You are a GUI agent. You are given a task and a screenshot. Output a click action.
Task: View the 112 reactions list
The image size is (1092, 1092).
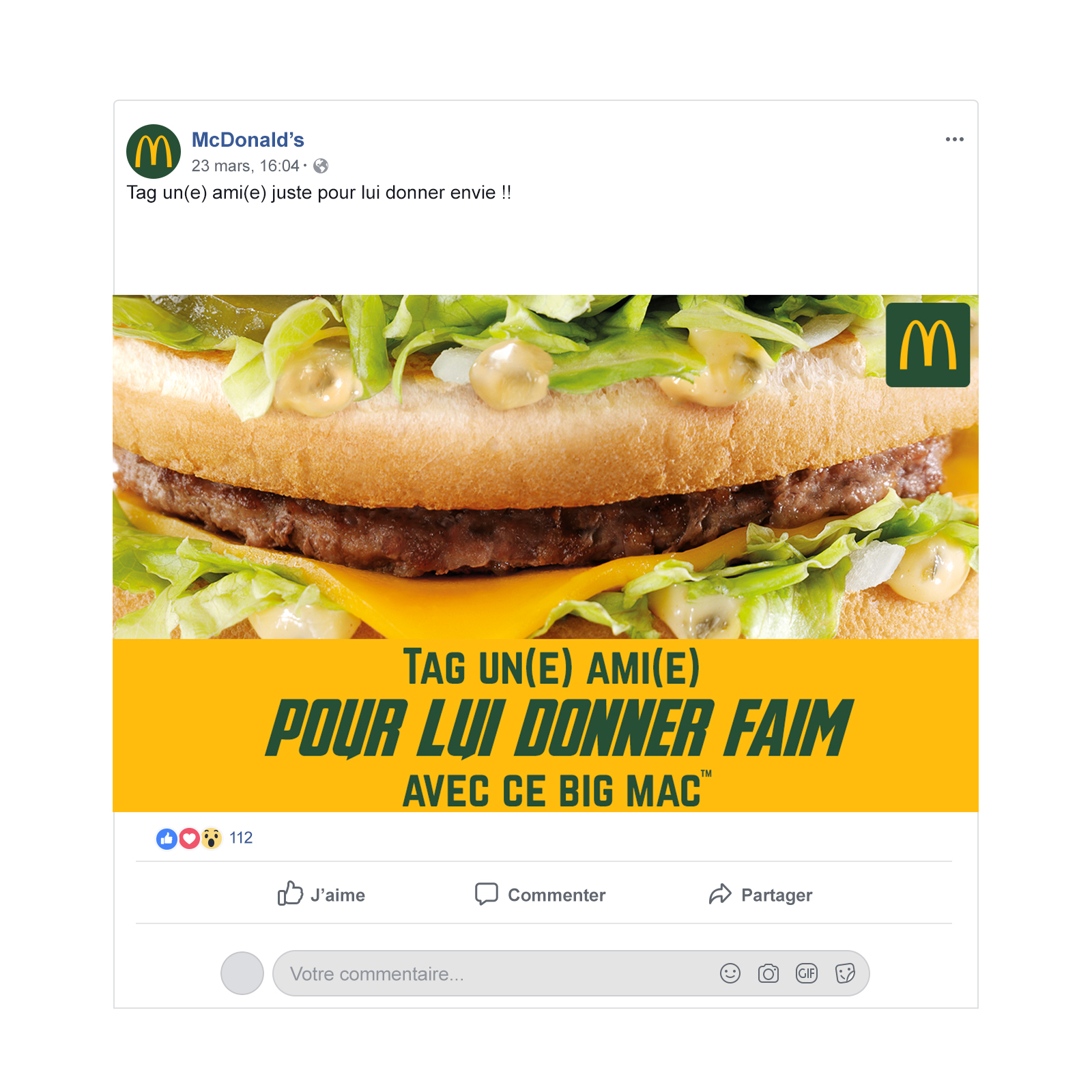pyautogui.click(x=240, y=838)
